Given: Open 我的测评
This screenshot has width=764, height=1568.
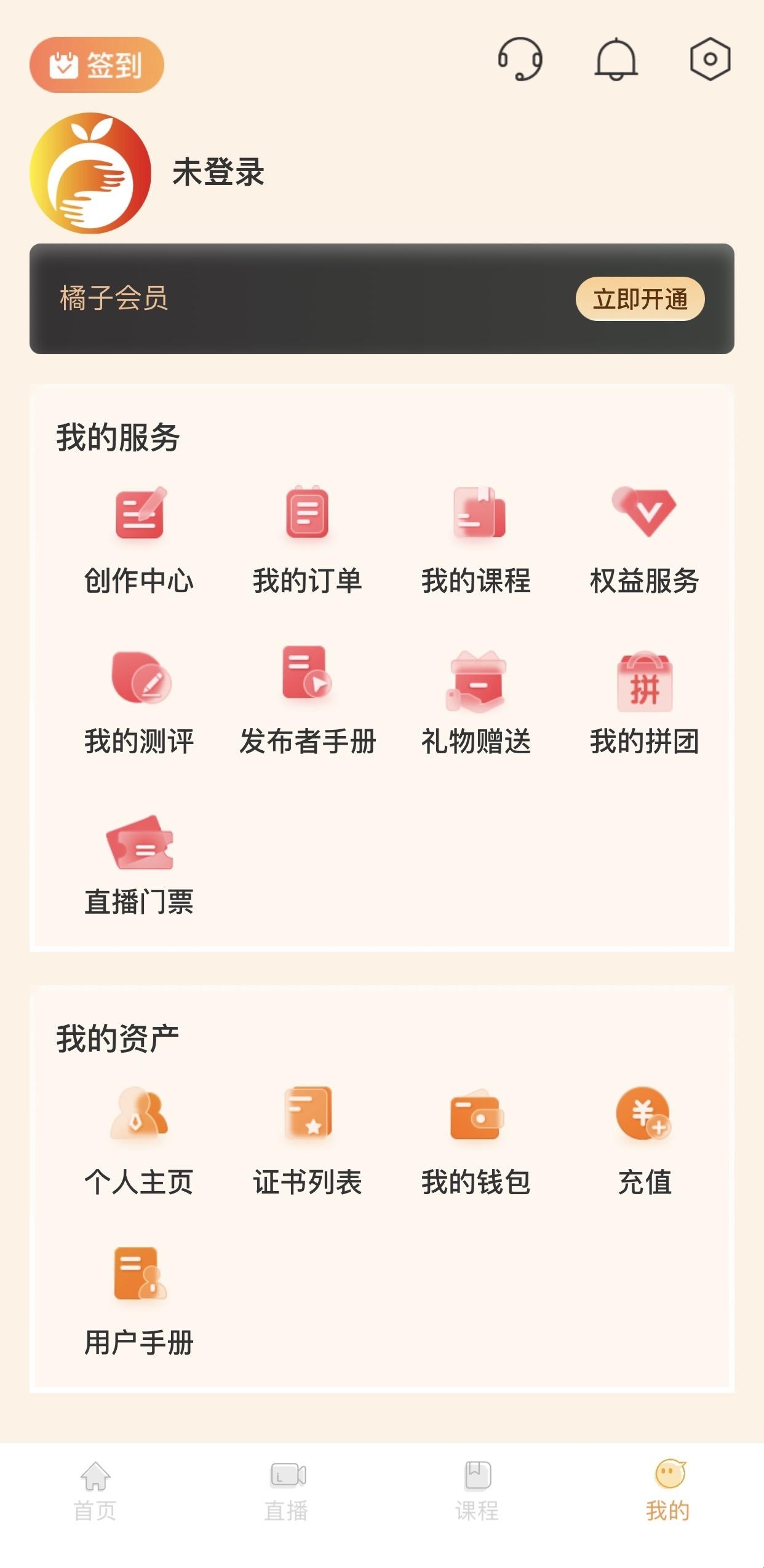Looking at the screenshot, I should [139, 701].
